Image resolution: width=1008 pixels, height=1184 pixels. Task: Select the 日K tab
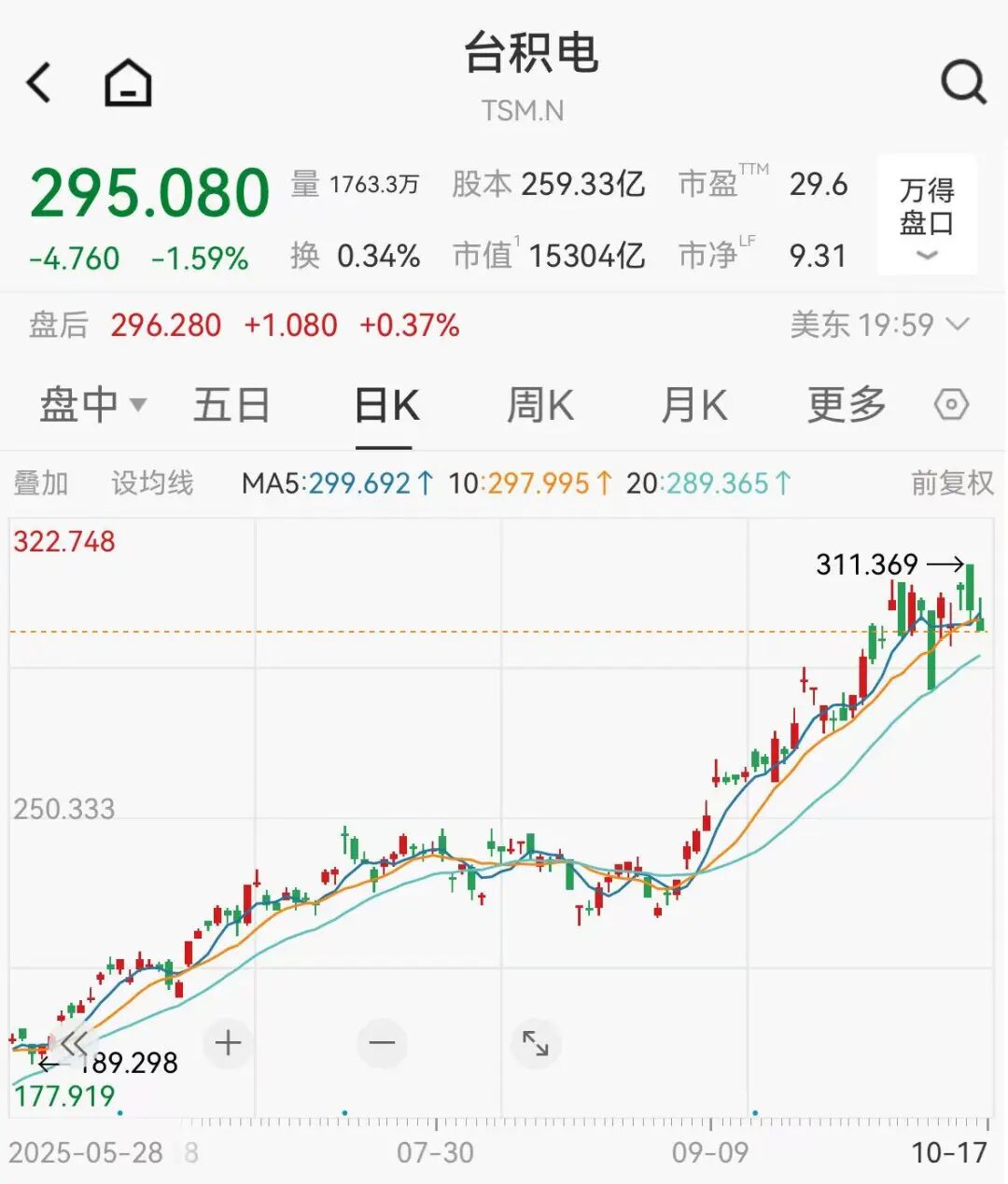click(386, 405)
